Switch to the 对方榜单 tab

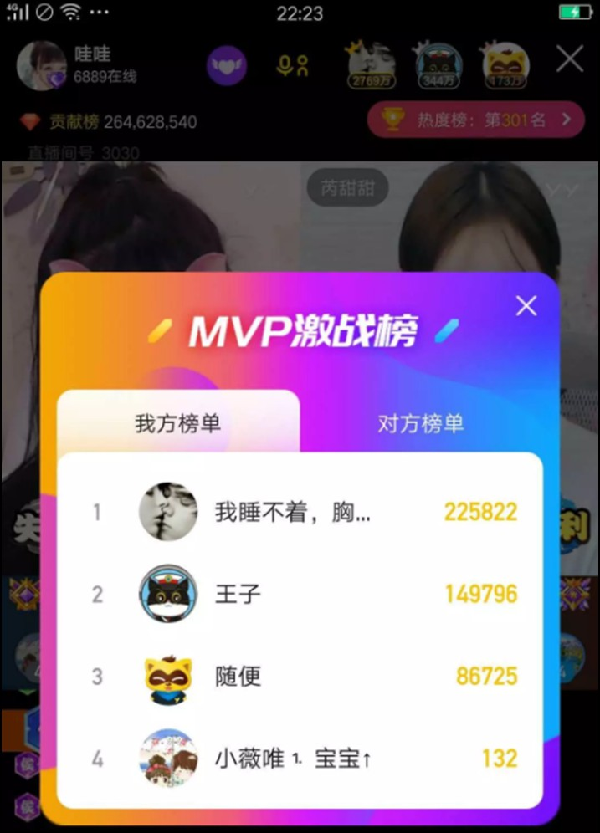click(x=420, y=423)
